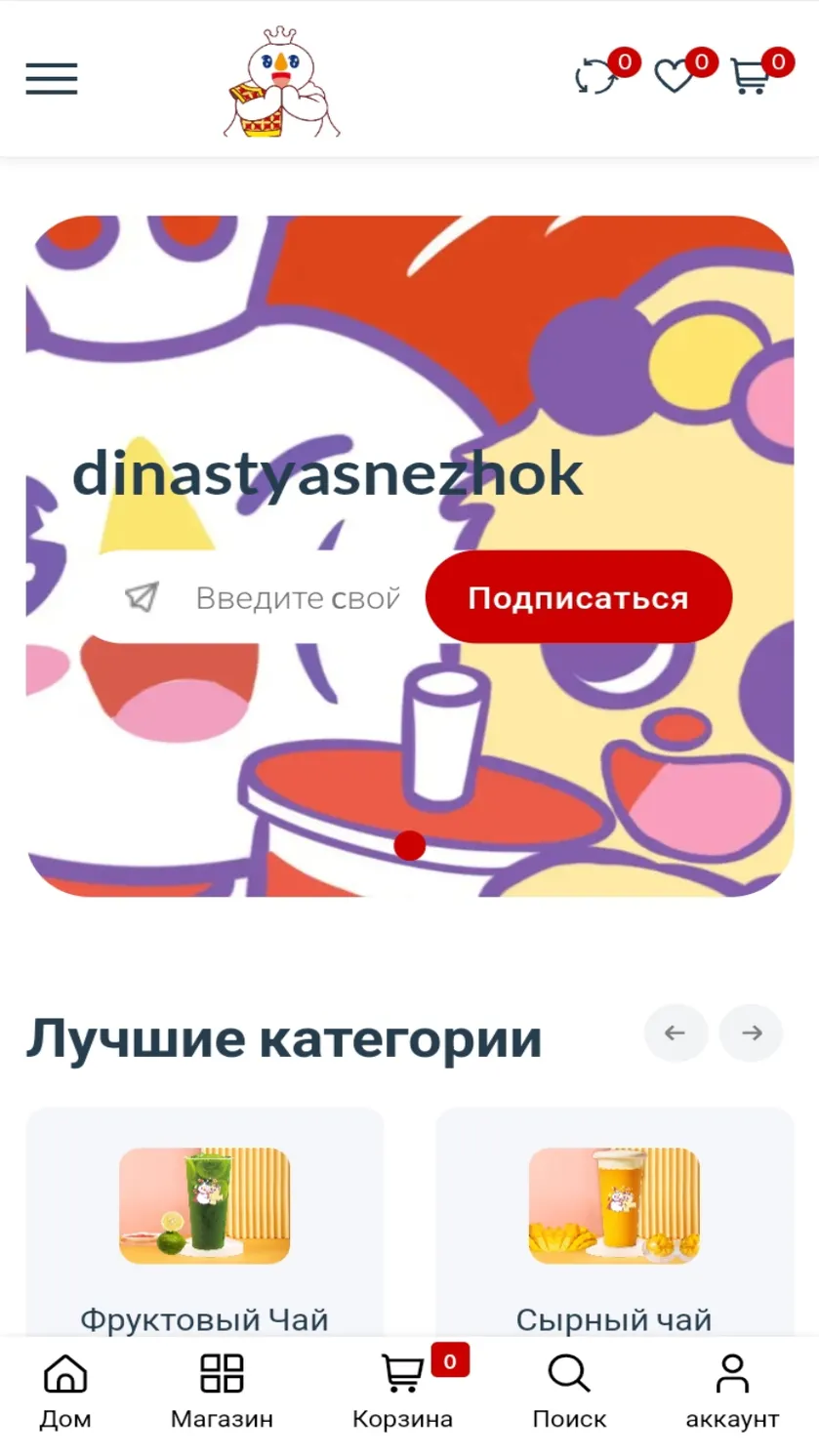Viewport: 819px width, 1456px height.
Task: Tap the store mascot logo
Action: click(282, 82)
